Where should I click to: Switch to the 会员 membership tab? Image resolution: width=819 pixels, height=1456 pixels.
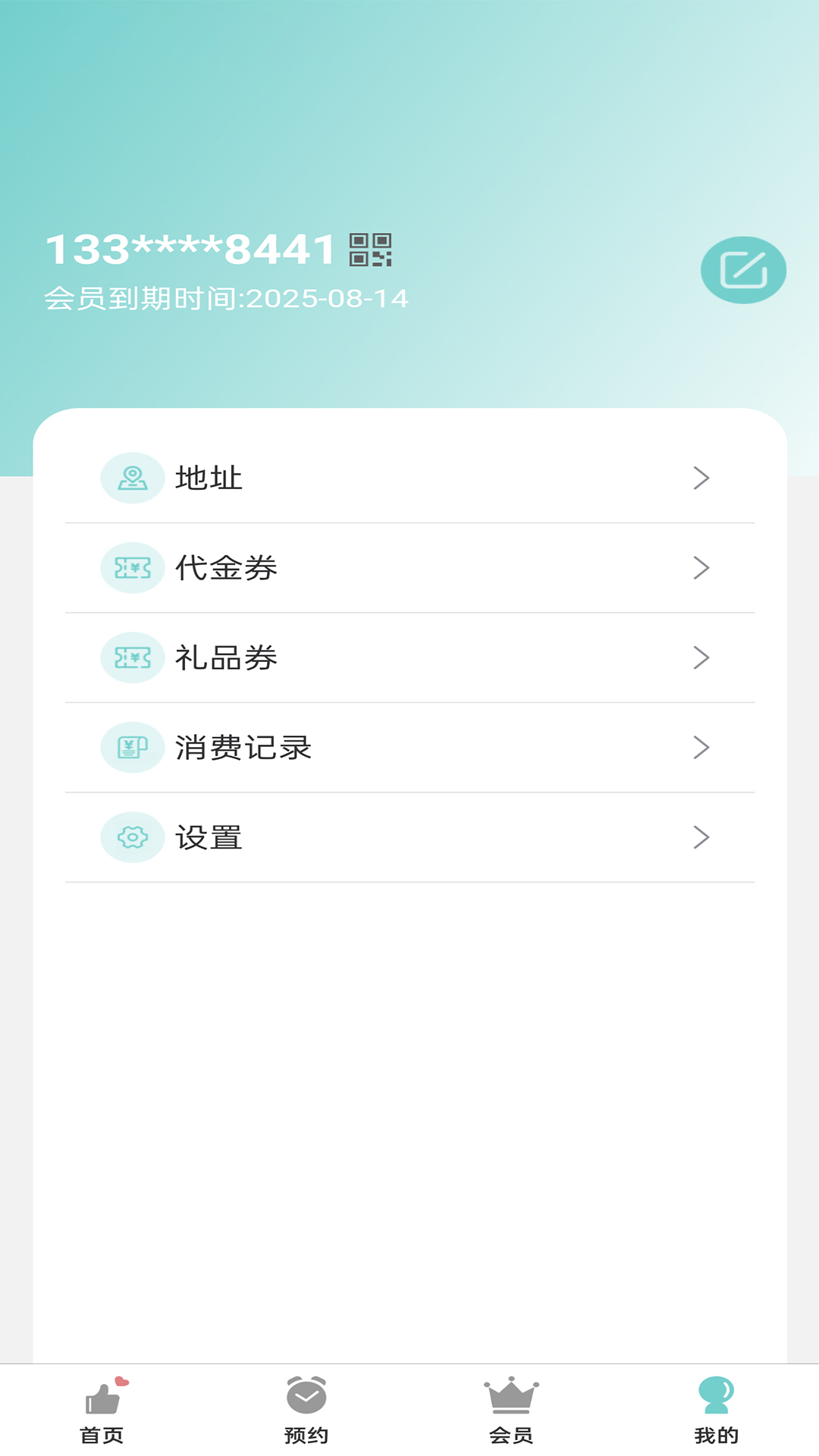tap(511, 1410)
